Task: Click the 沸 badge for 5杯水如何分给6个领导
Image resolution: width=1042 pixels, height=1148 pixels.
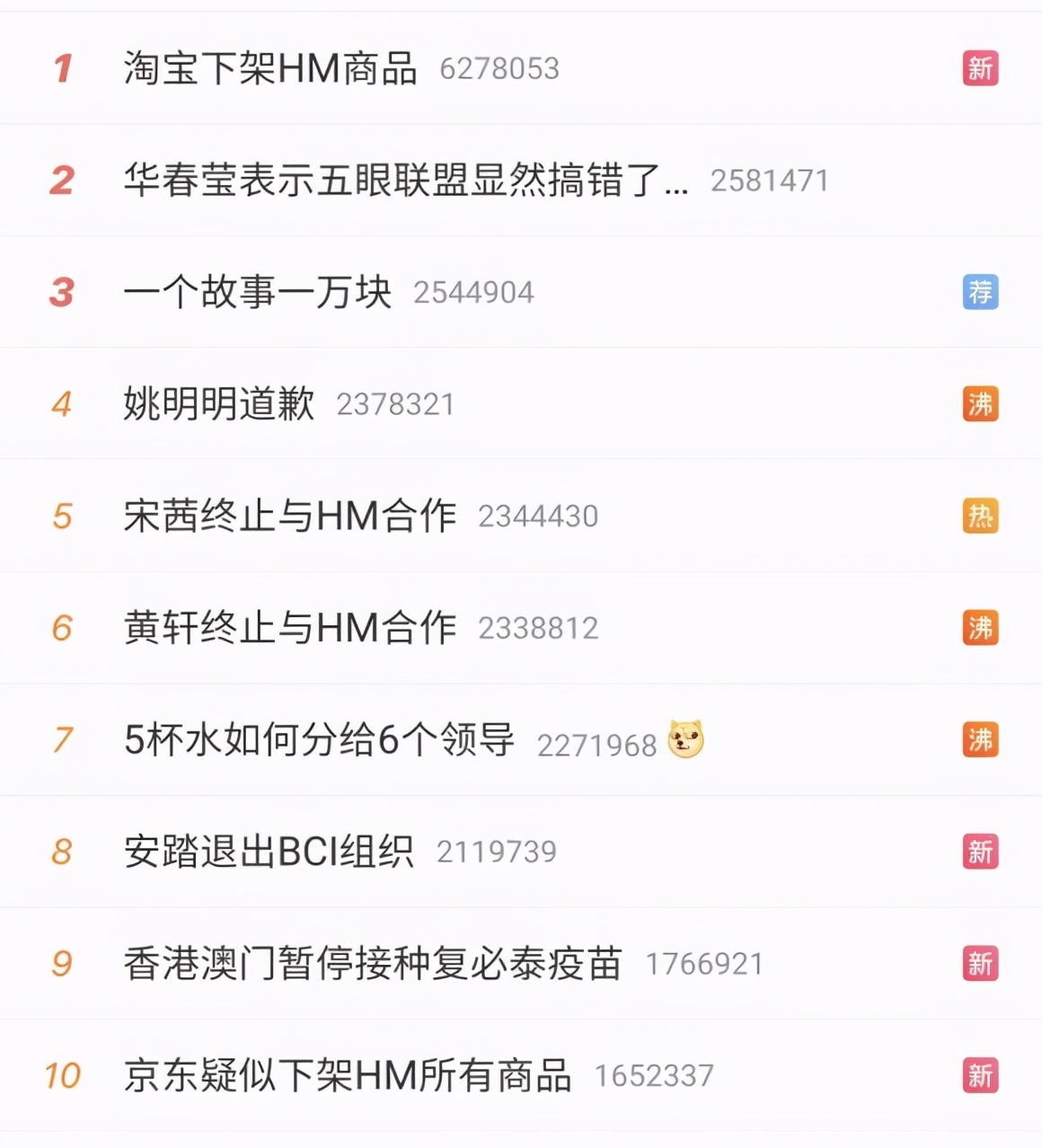Action: 981,740
